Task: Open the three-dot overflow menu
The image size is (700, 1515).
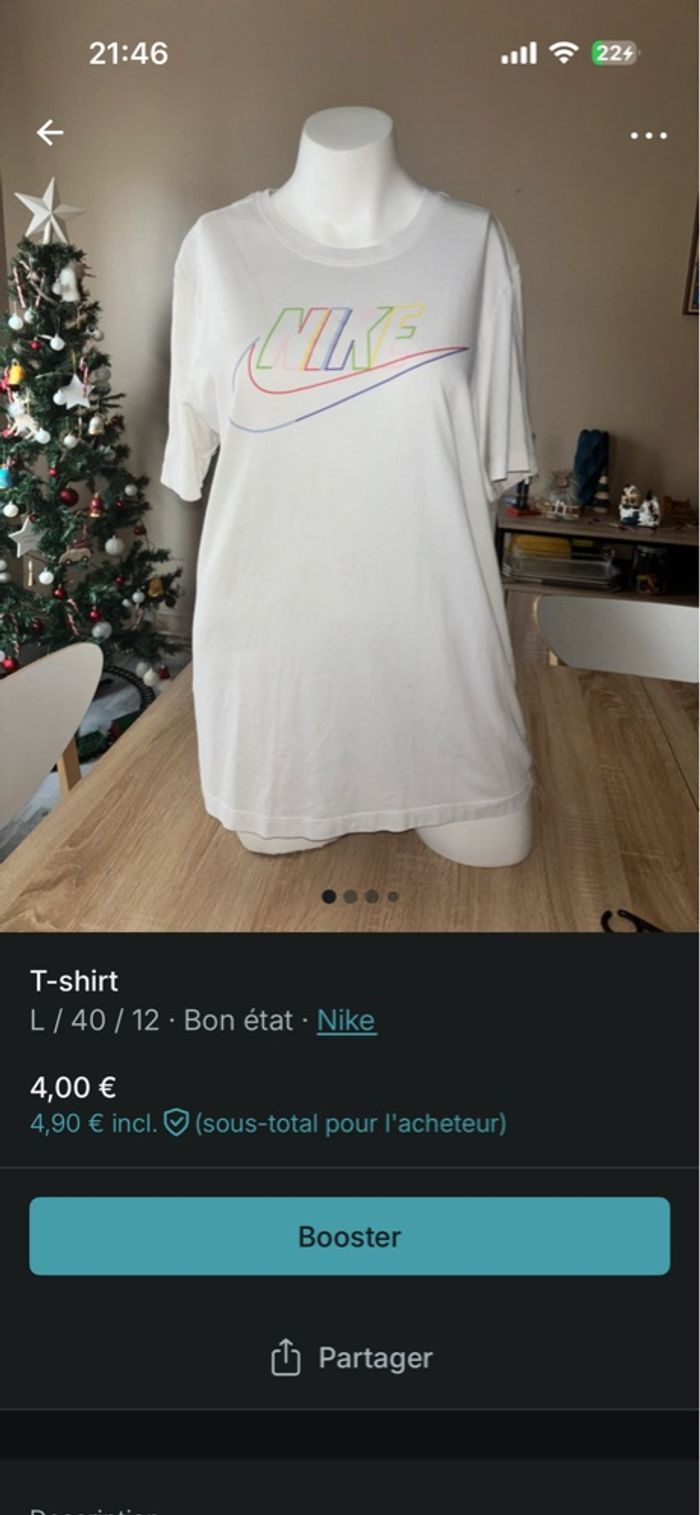Action: (x=648, y=135)
